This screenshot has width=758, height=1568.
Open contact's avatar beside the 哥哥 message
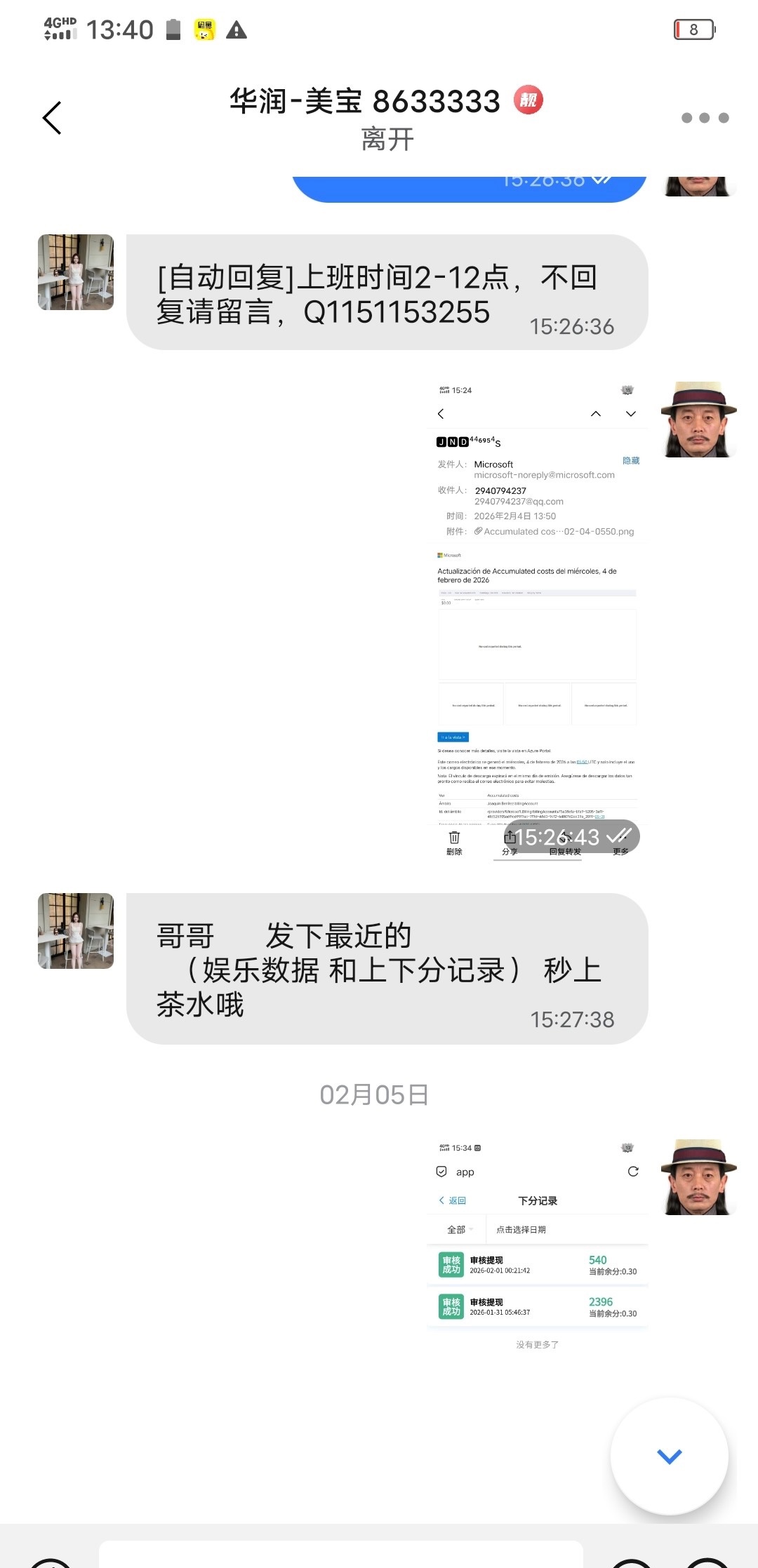click(x=76, y=931)
